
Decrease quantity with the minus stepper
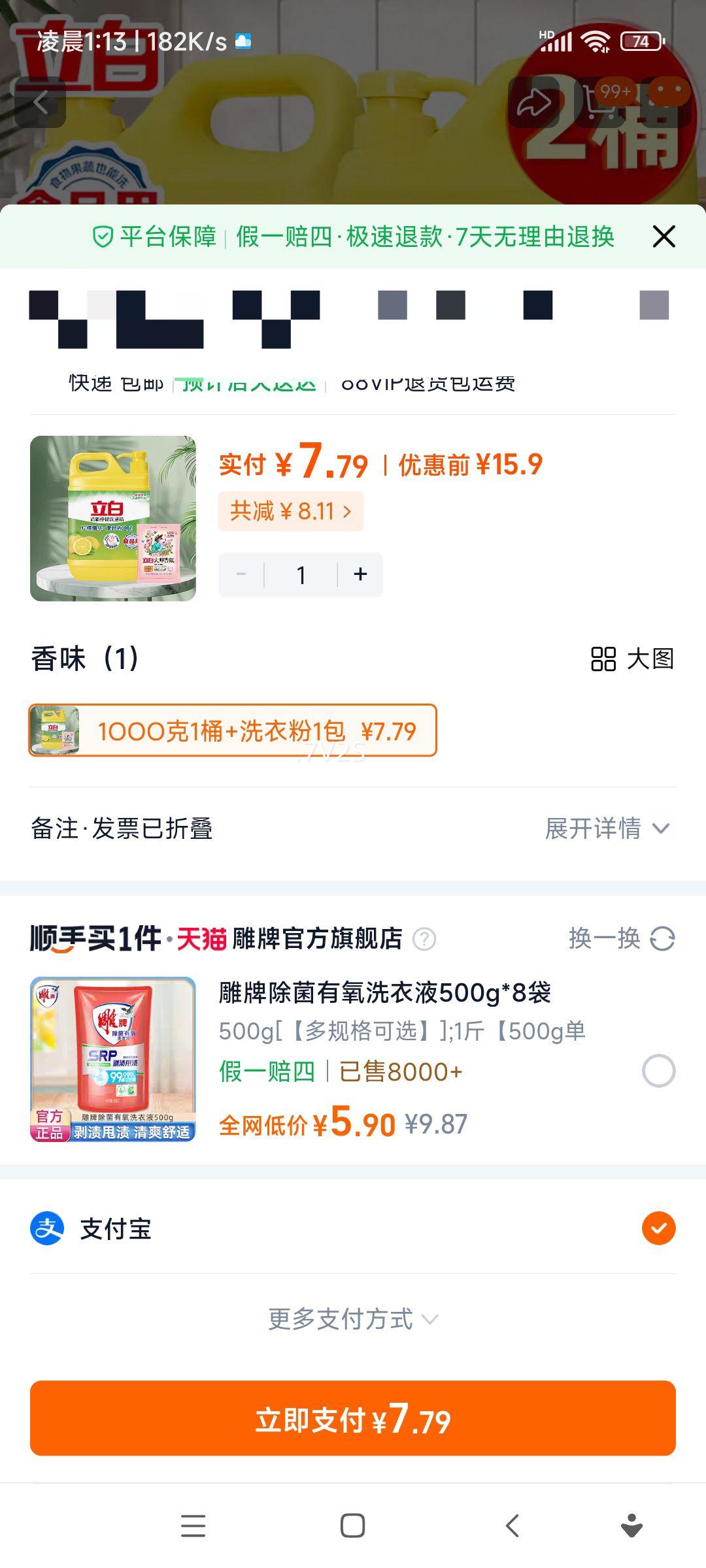click(241, 574)
